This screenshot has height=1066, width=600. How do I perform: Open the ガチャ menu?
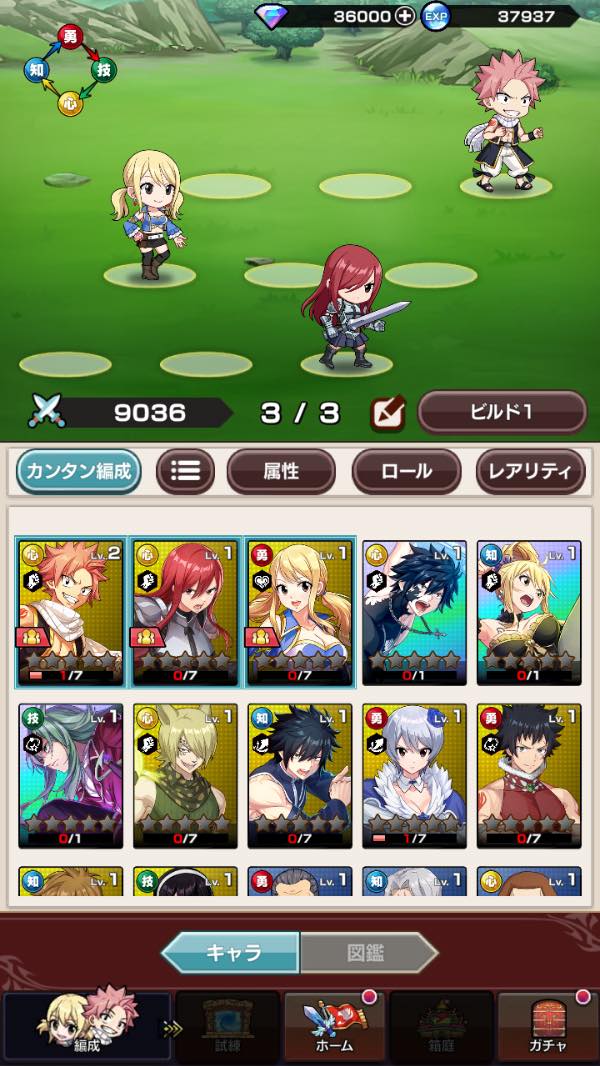pyautogui.click(x=547, y=1027)
